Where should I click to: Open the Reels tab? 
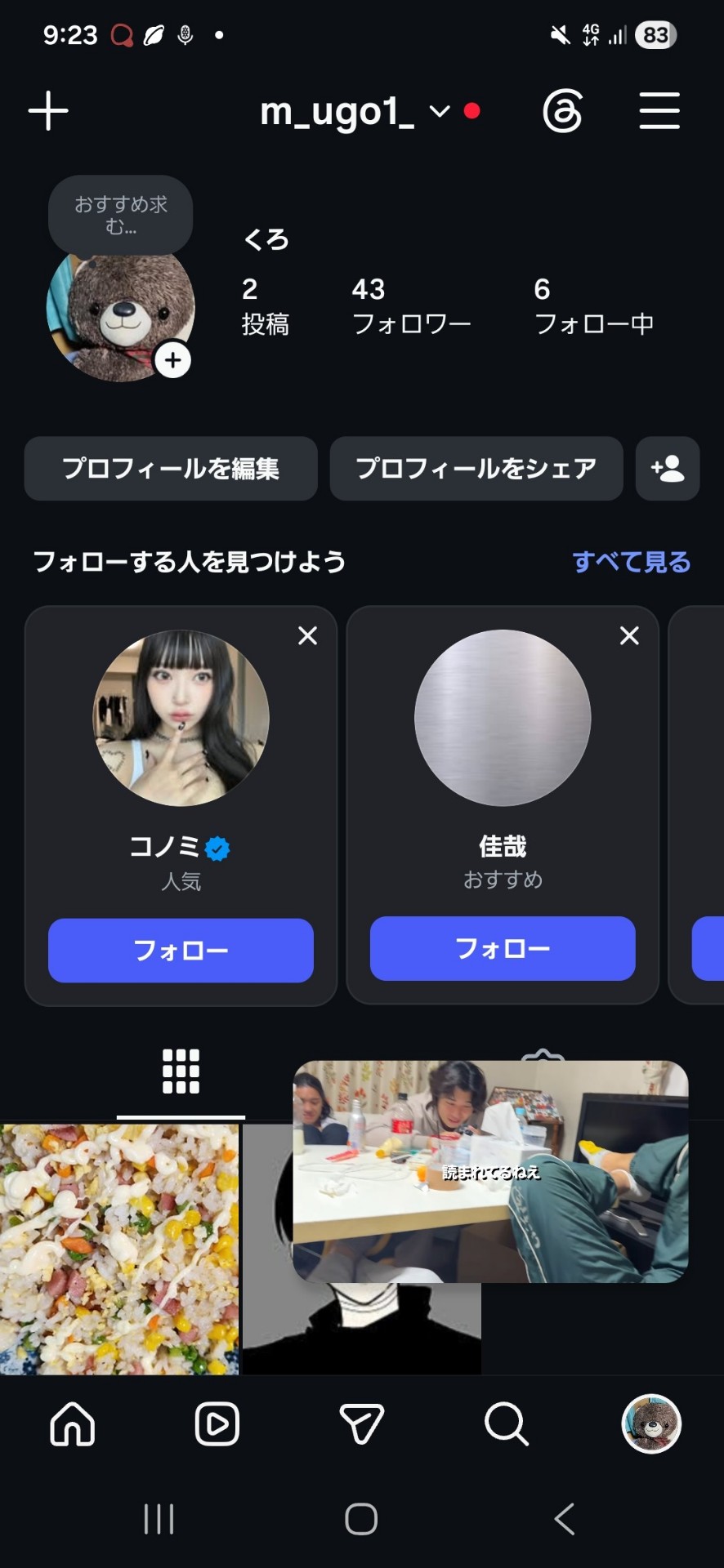[x=217, y=1424]
